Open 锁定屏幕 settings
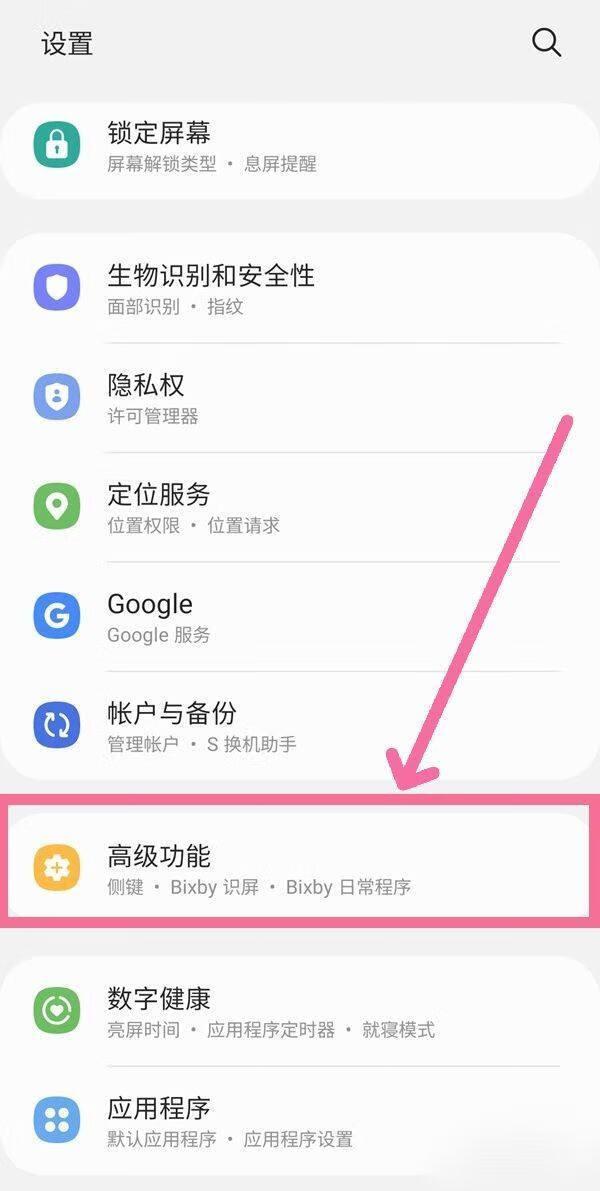The image size is (600, 1191). [300, 145]
